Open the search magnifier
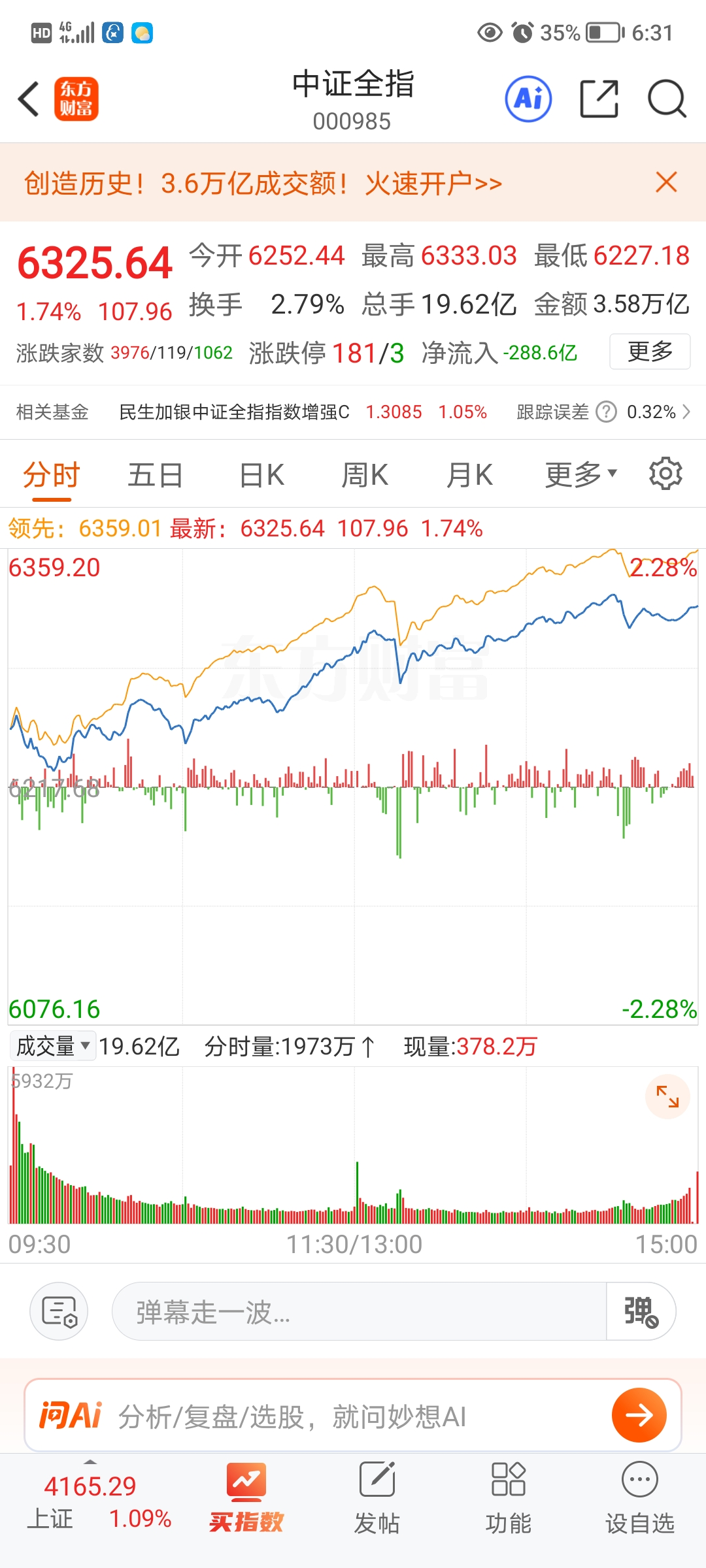 tap(666, 99)
